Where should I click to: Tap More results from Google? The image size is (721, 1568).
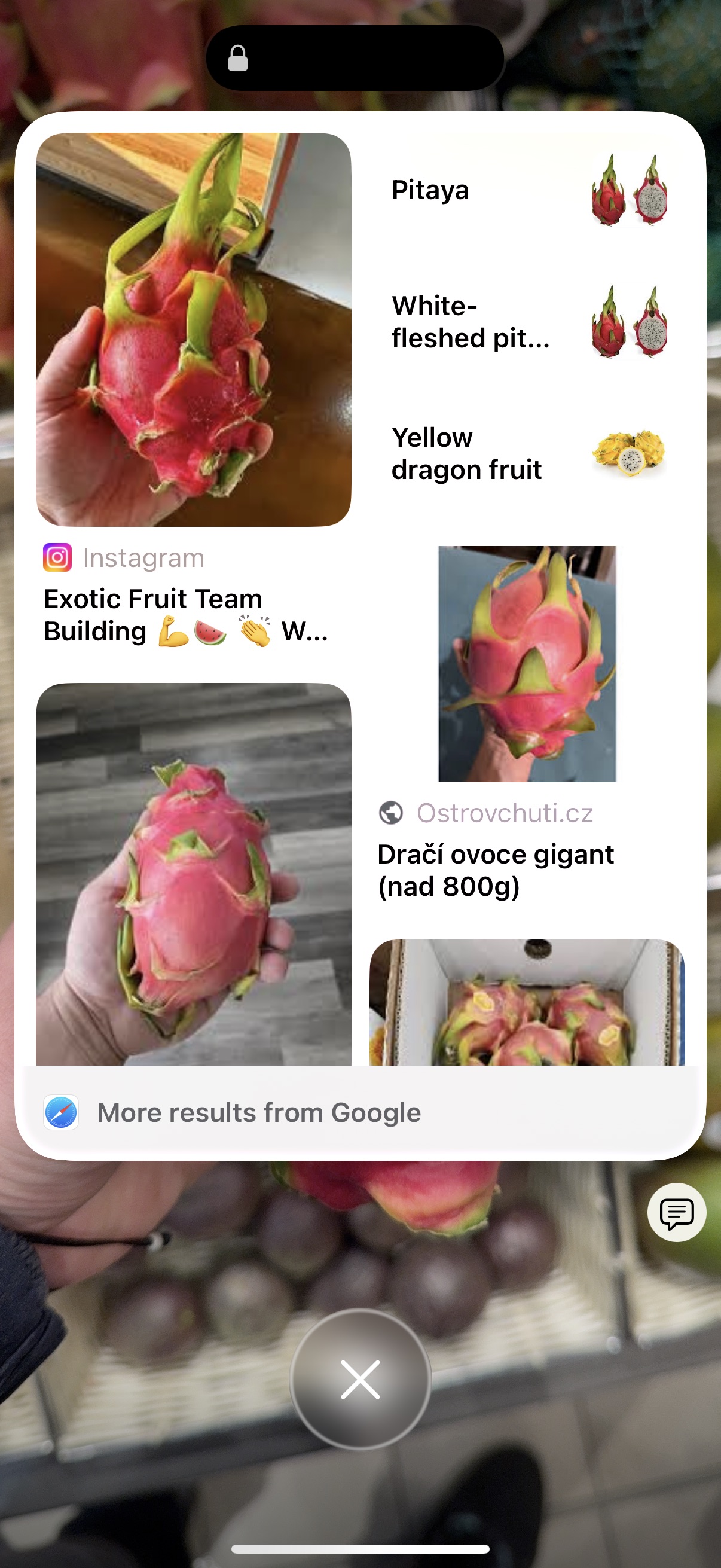click(x=360, y=1113)
